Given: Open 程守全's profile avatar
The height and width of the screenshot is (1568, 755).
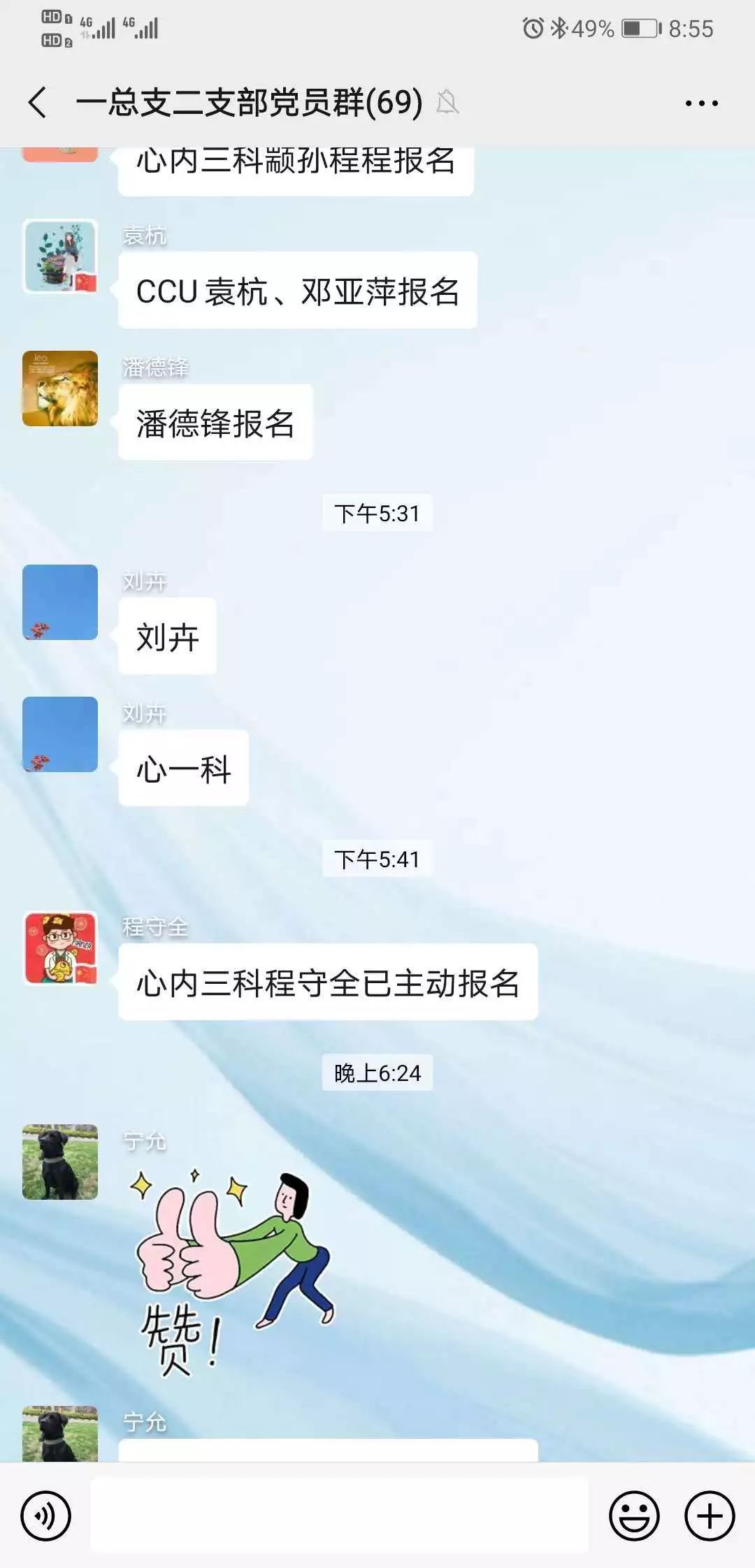Looking at the screenshot, I should (x=60, y=949).
